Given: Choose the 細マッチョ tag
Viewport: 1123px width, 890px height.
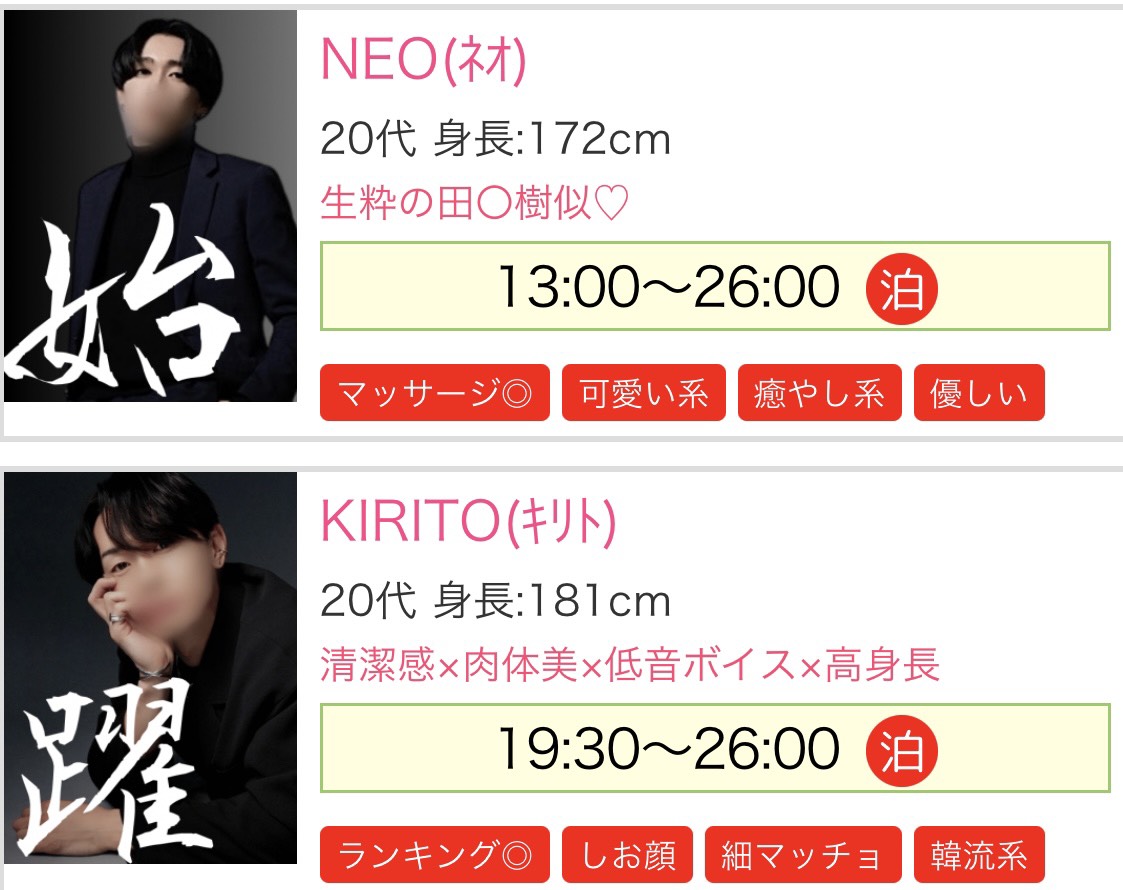Looking at the screenshot, I should 803,855.
